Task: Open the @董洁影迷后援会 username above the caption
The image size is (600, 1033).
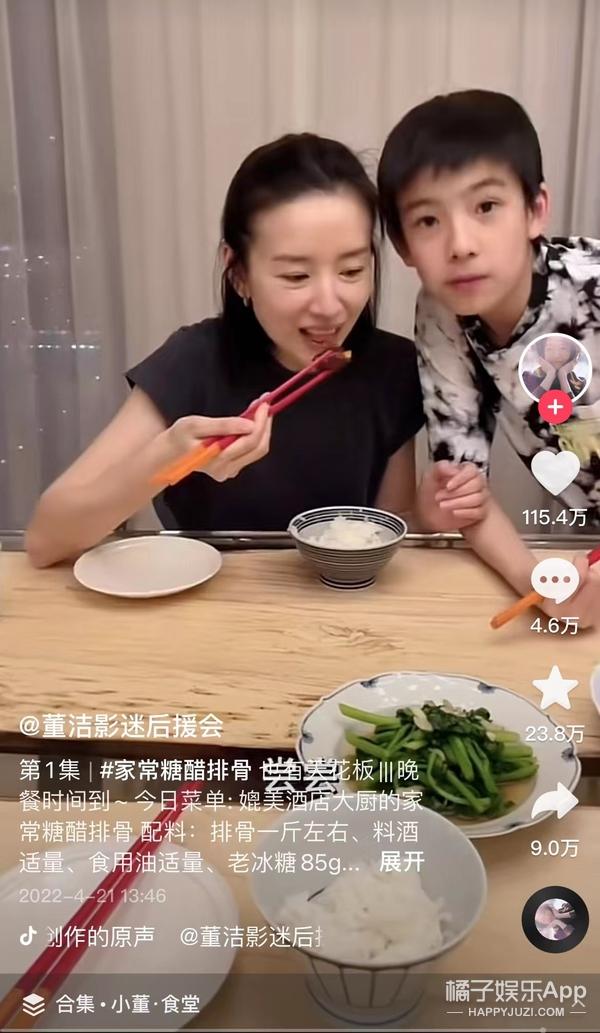Action: (121, 726)
